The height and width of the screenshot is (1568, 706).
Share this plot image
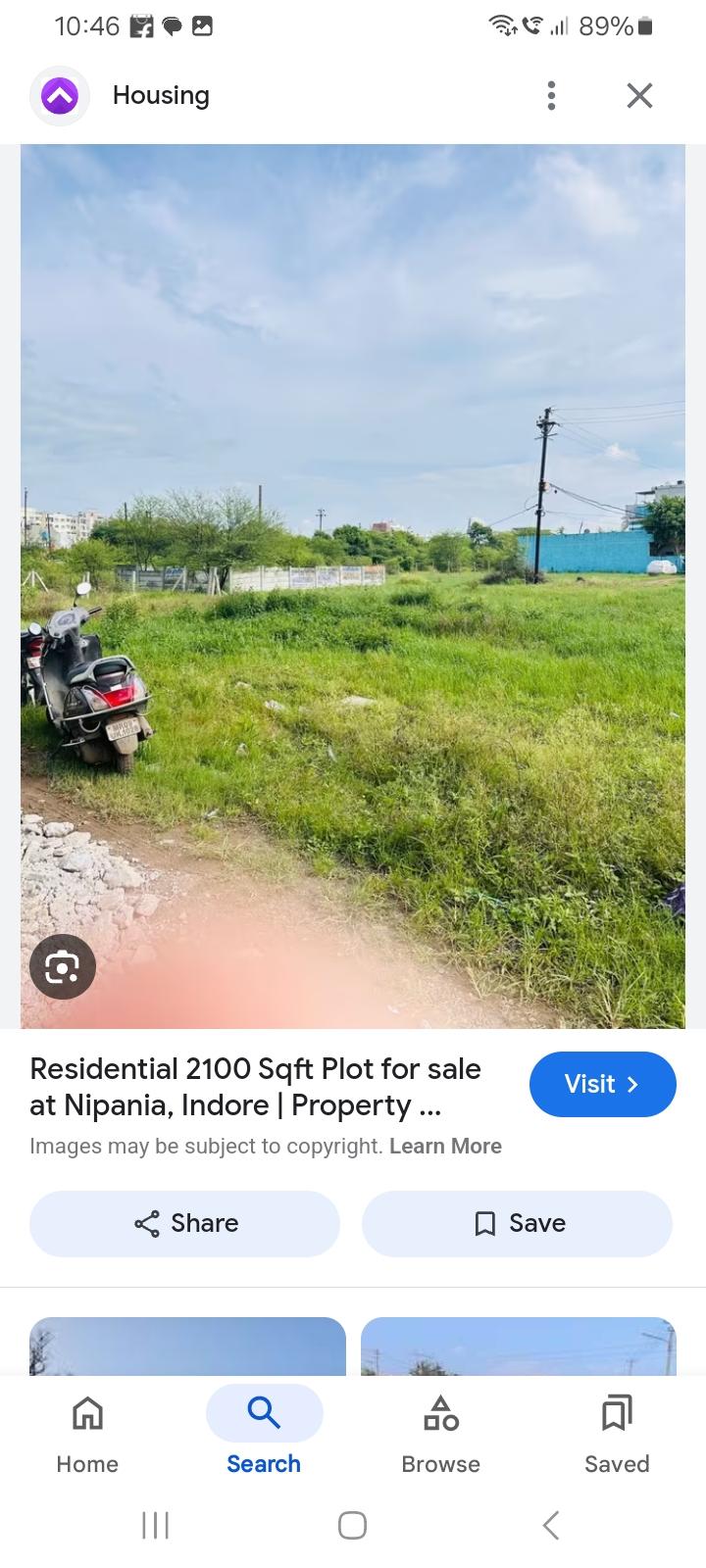point(185,1223)
